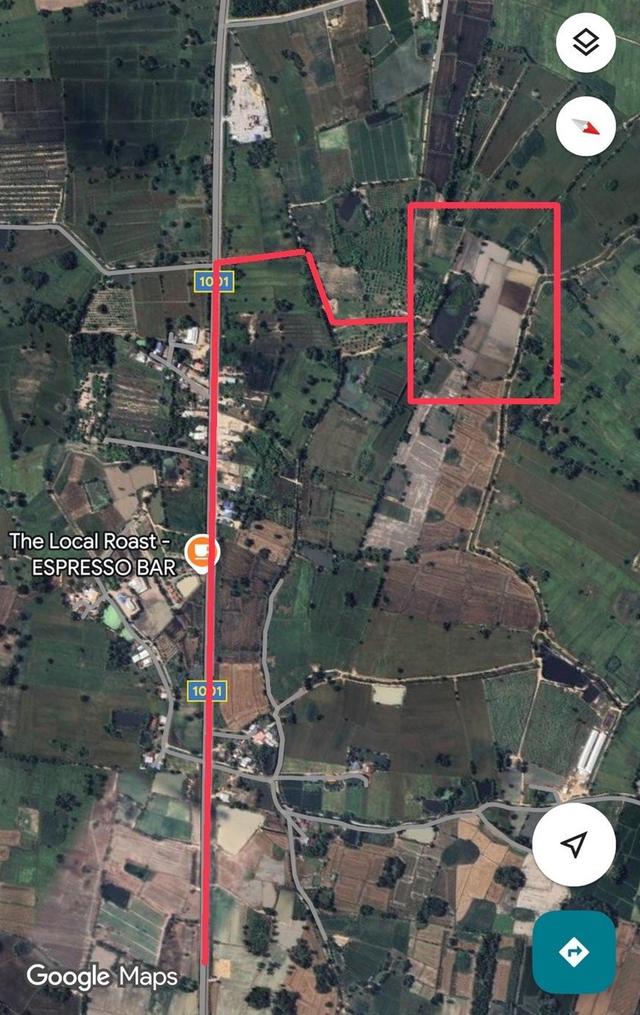Screen dimensions: 640x1015
Task: Open the map layers selector
Action: click(585, 43)
